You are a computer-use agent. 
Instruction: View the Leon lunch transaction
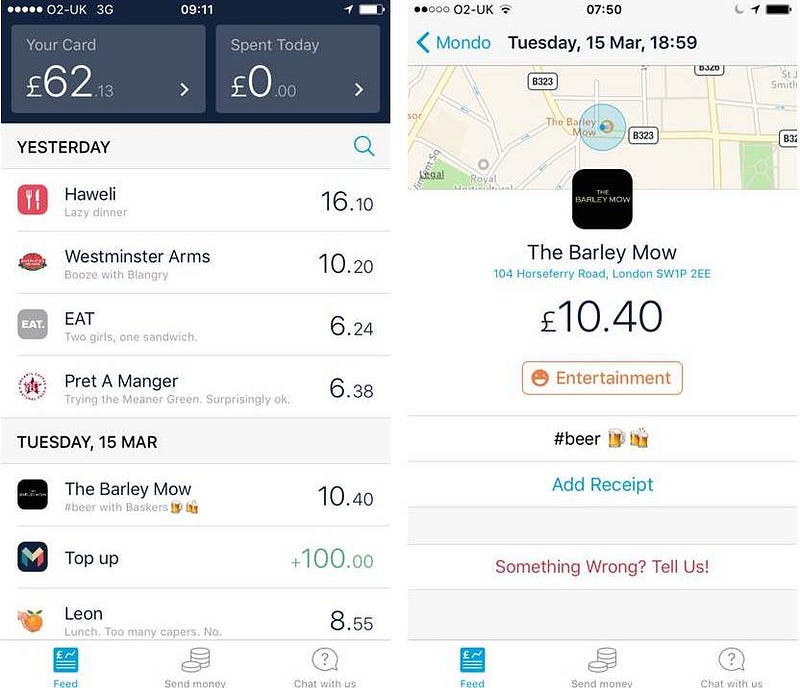195,620
